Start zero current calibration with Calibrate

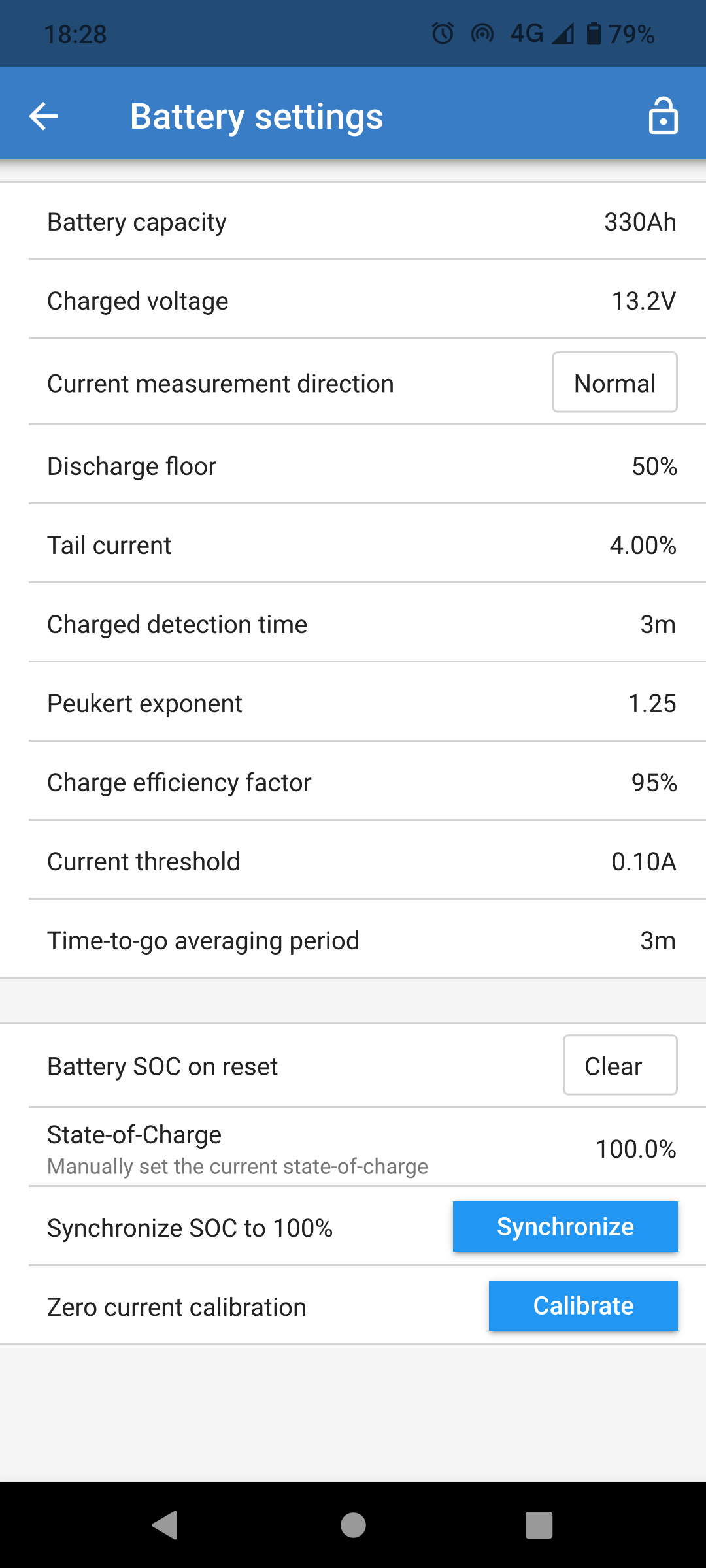pyautogui.click(x=582, y=1305)
